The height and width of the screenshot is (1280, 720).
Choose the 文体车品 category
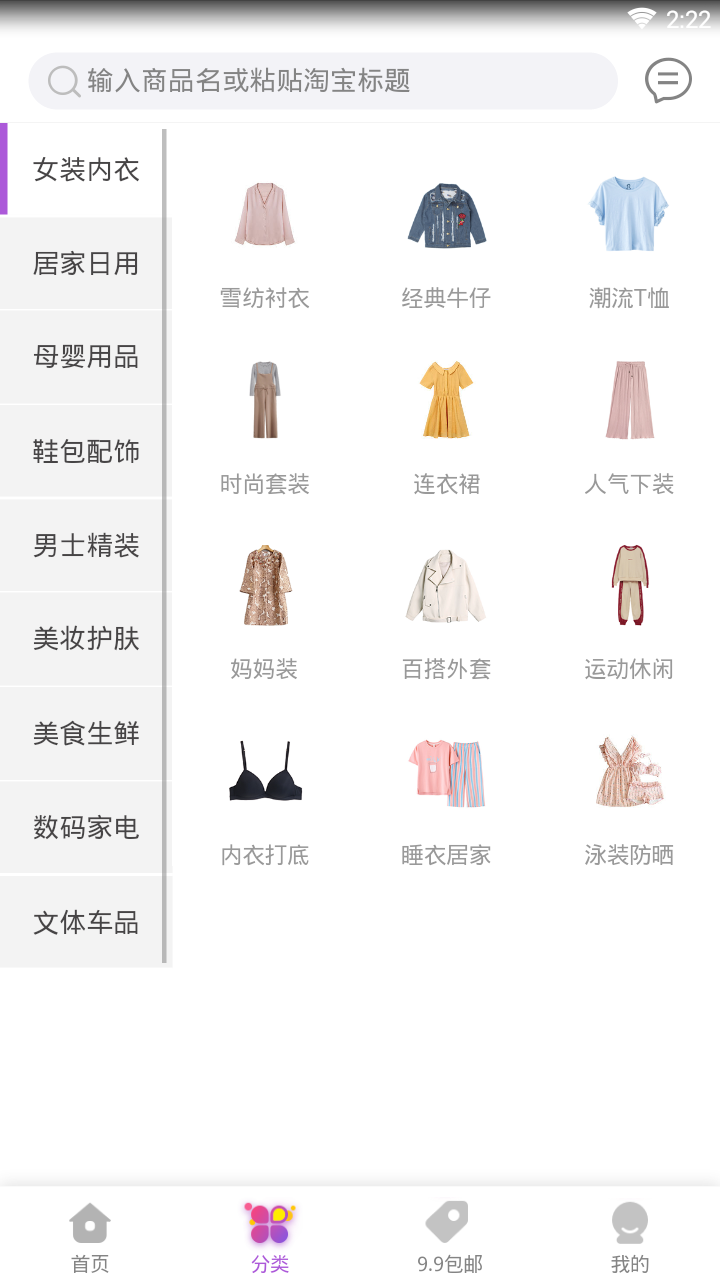pyautogui.click(x=86, y=922)
